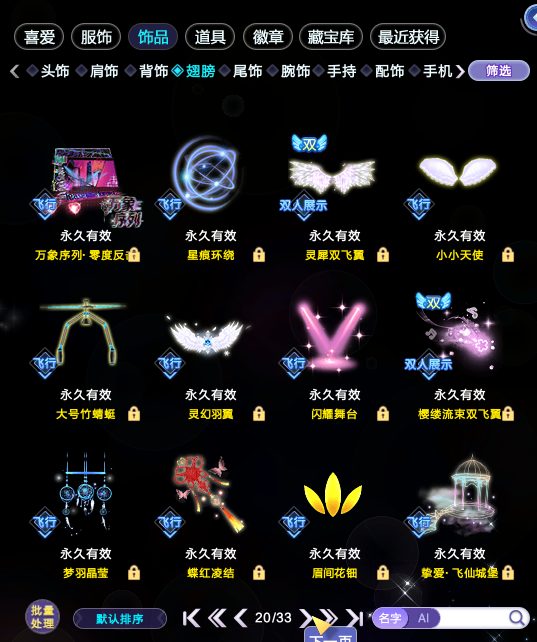Go to the previous page arrow
Screen dimensions: 537x642
[241, 618]
